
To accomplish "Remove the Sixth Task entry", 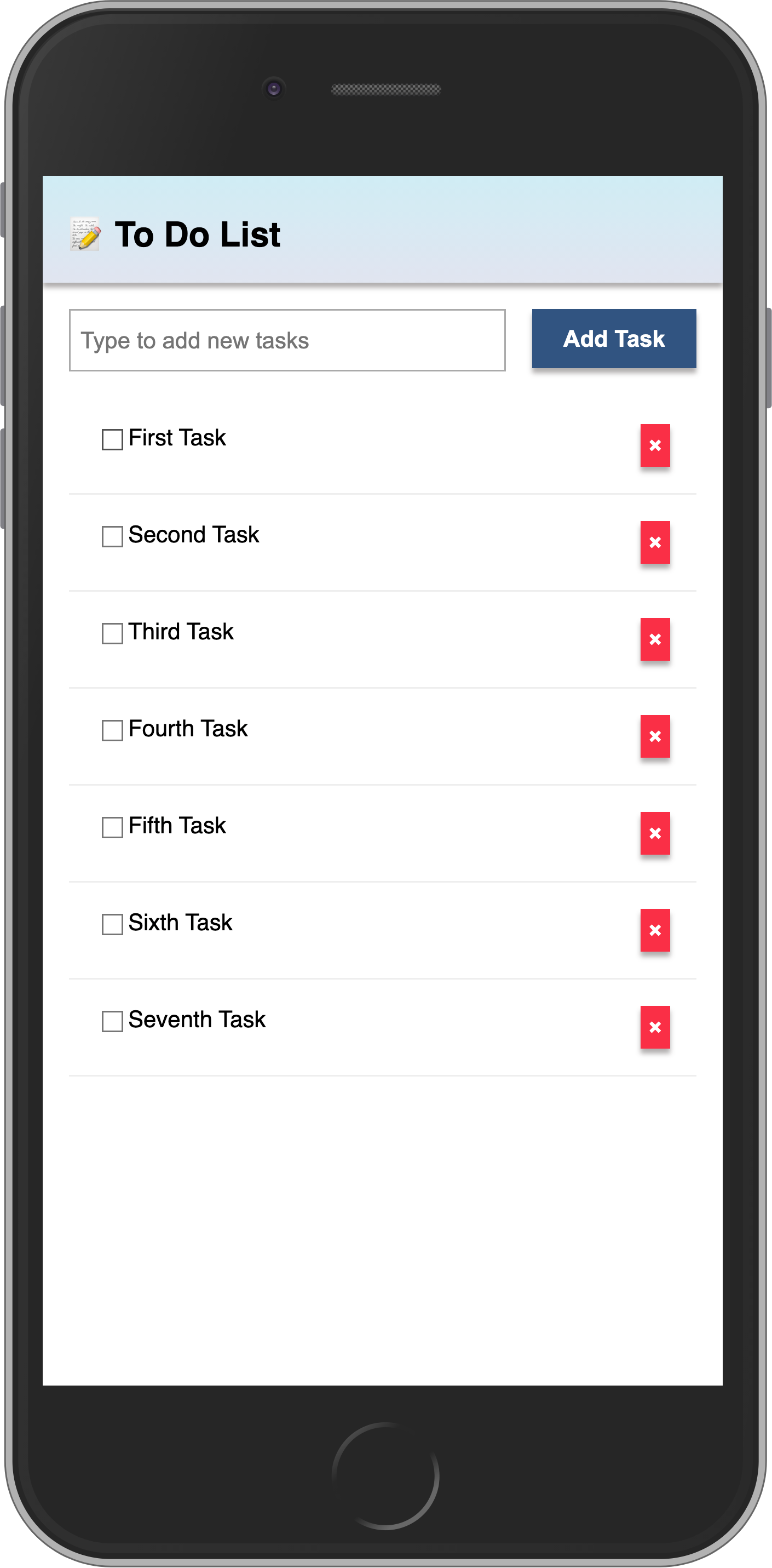I will coord(655,930).
